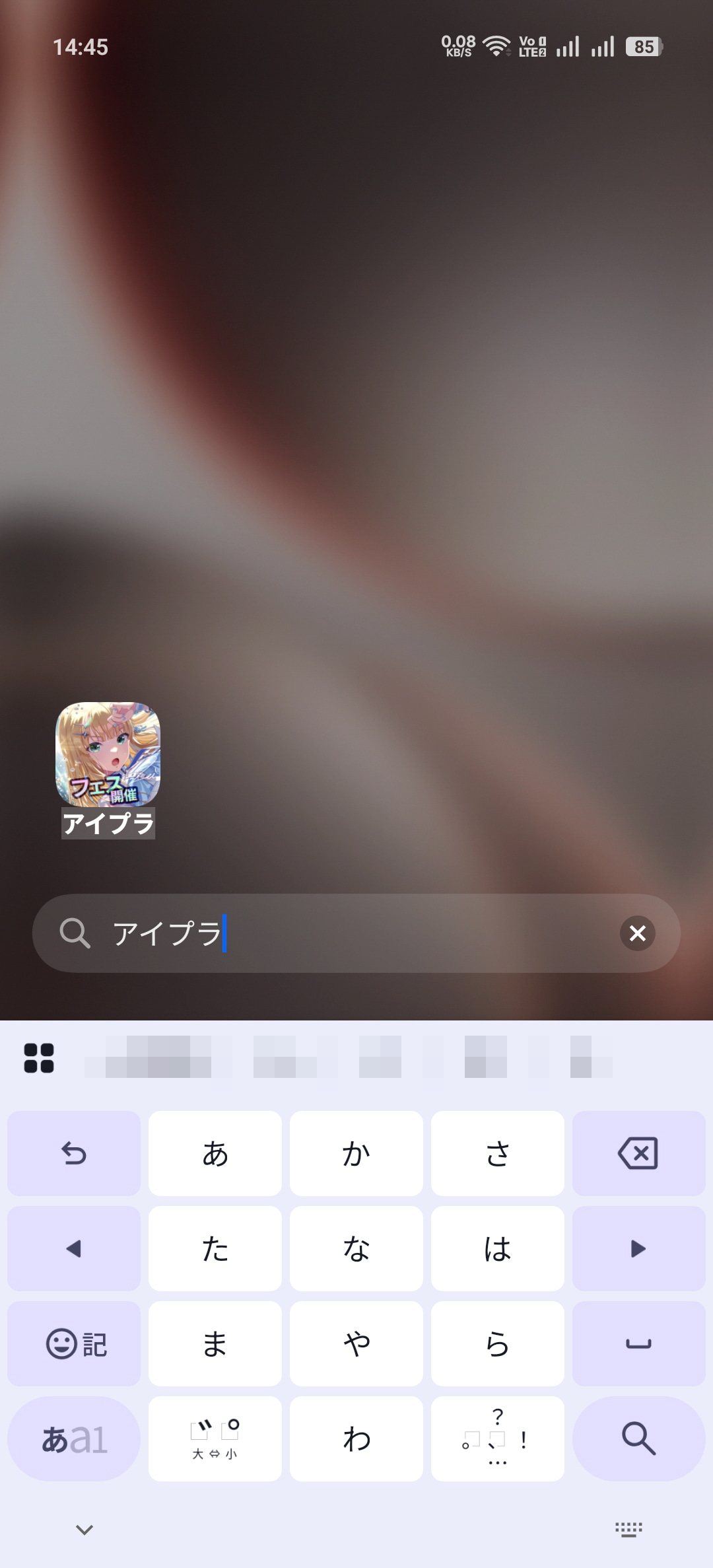Type the あ key
The height and width of the screenshot is (1568, 713).
[215, 1153]
